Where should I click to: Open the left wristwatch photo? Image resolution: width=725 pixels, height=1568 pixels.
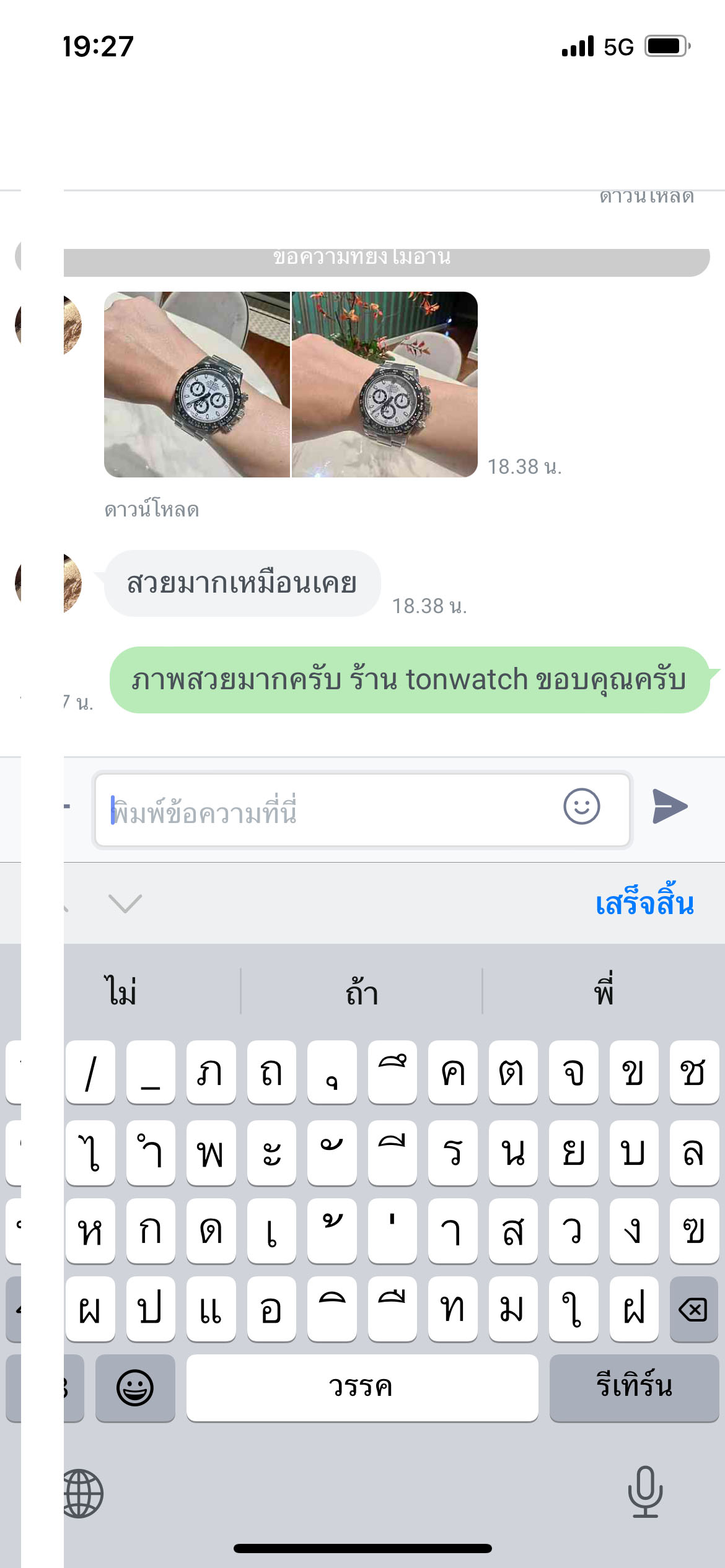point(197,385)
